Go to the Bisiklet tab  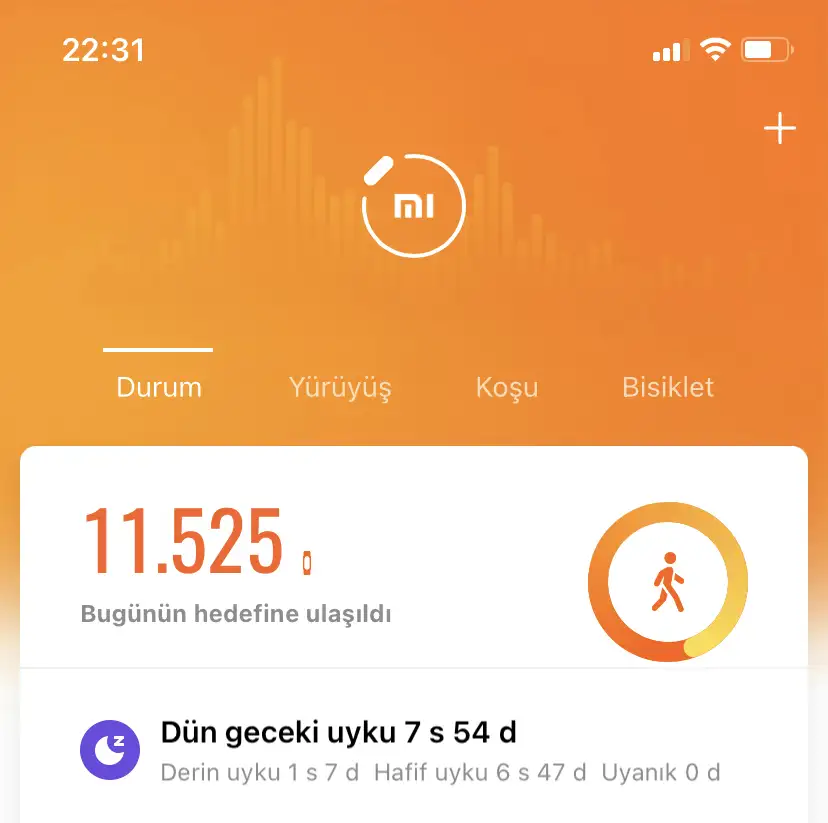coord(668,387)
